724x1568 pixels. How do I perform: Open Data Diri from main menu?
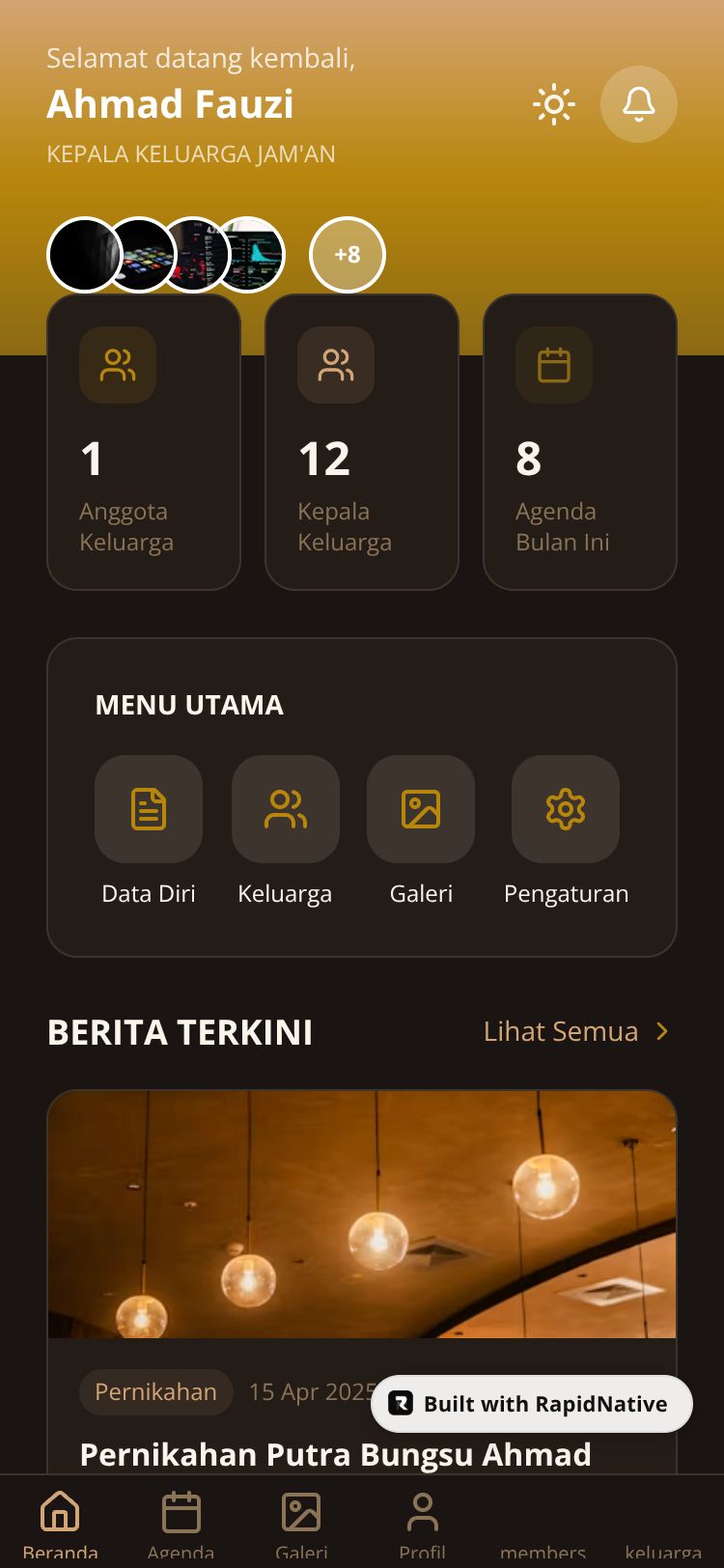tap(149, 810)
